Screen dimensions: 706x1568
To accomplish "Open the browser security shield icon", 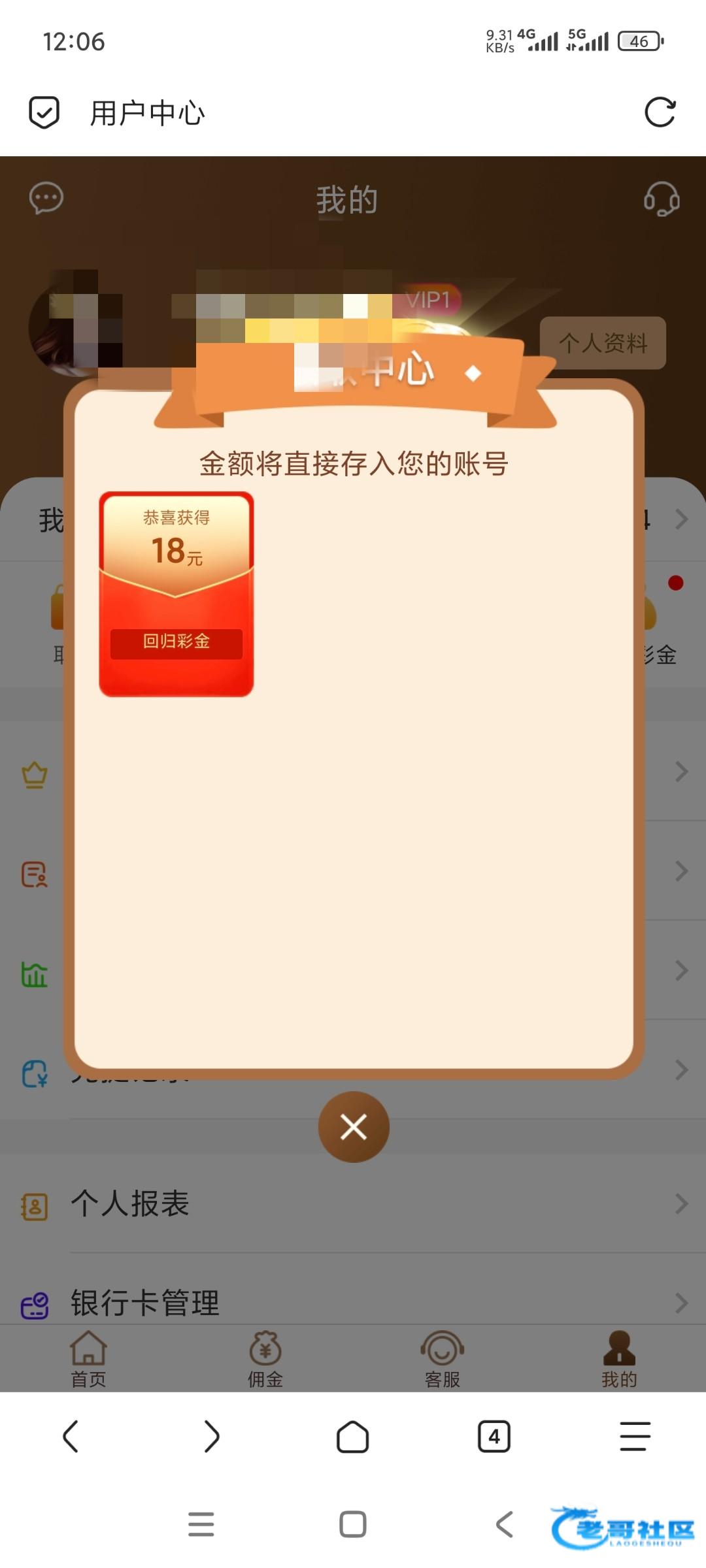I will point(44,112).
